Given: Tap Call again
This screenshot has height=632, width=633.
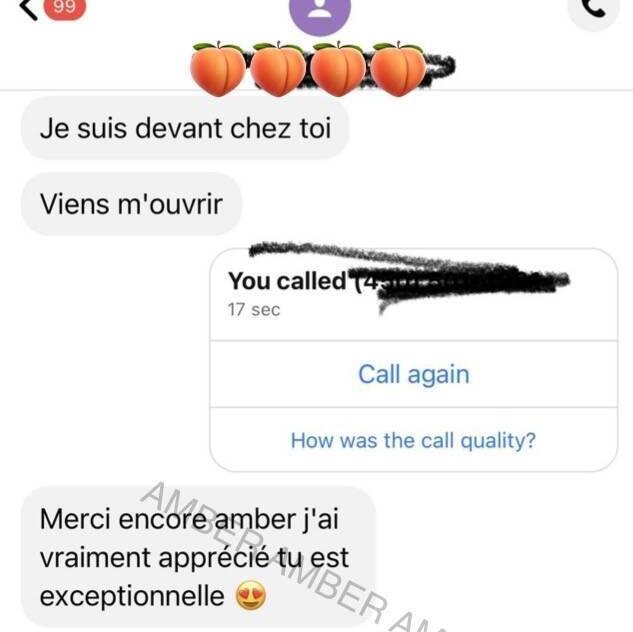Looking at the screenshot, I should (413, 374).
